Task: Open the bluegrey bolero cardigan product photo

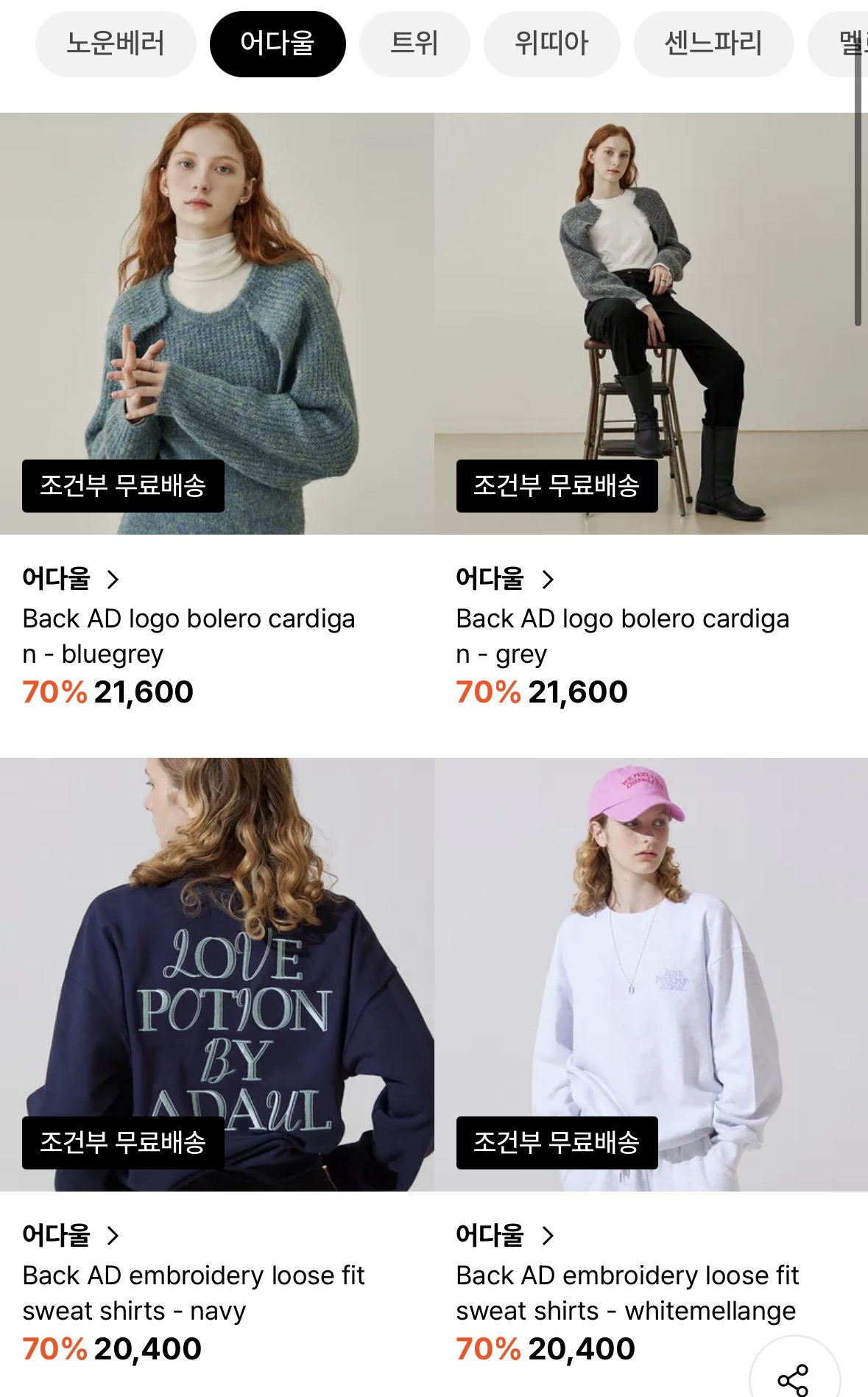Action: pyautogui.click(x=216, y=323)
